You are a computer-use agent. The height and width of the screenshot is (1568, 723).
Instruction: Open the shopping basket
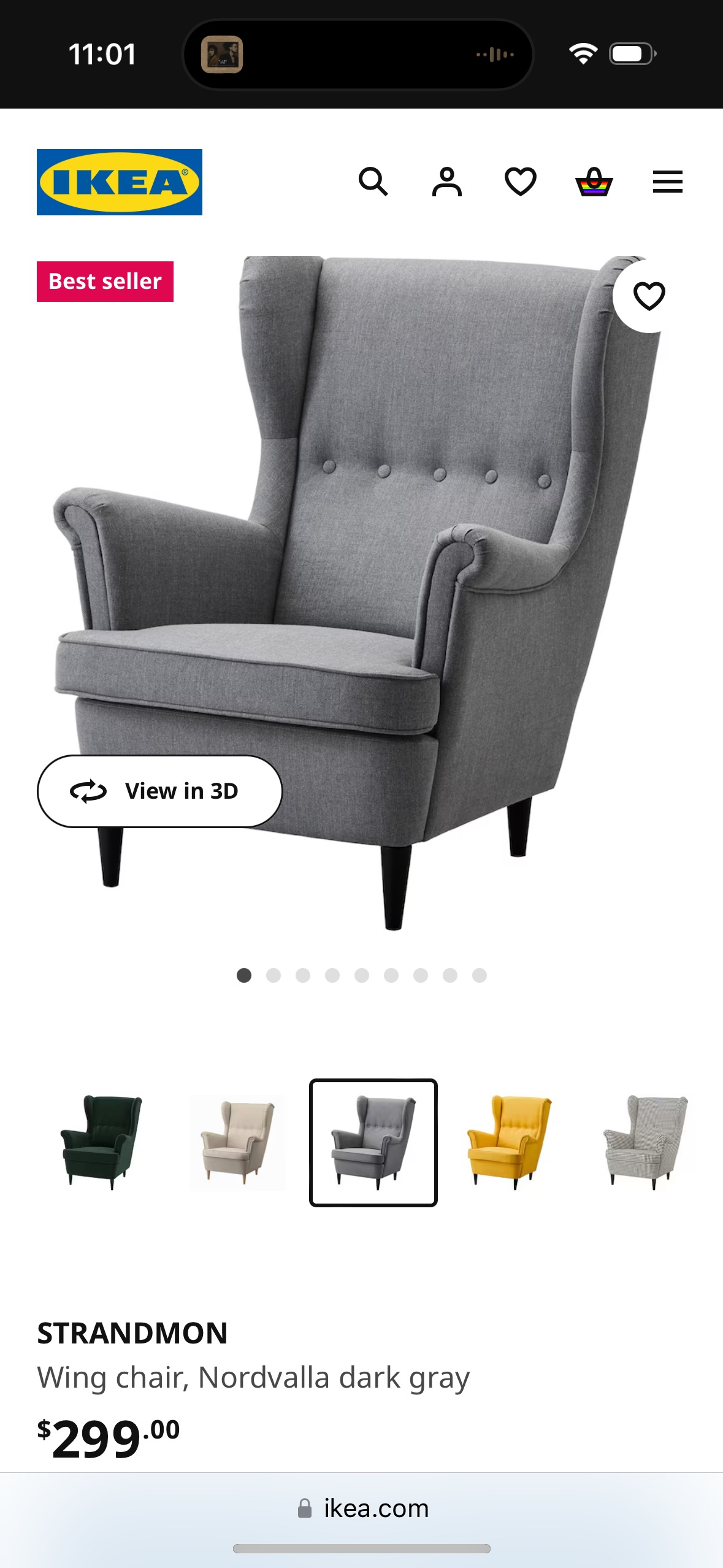[594, 182]
